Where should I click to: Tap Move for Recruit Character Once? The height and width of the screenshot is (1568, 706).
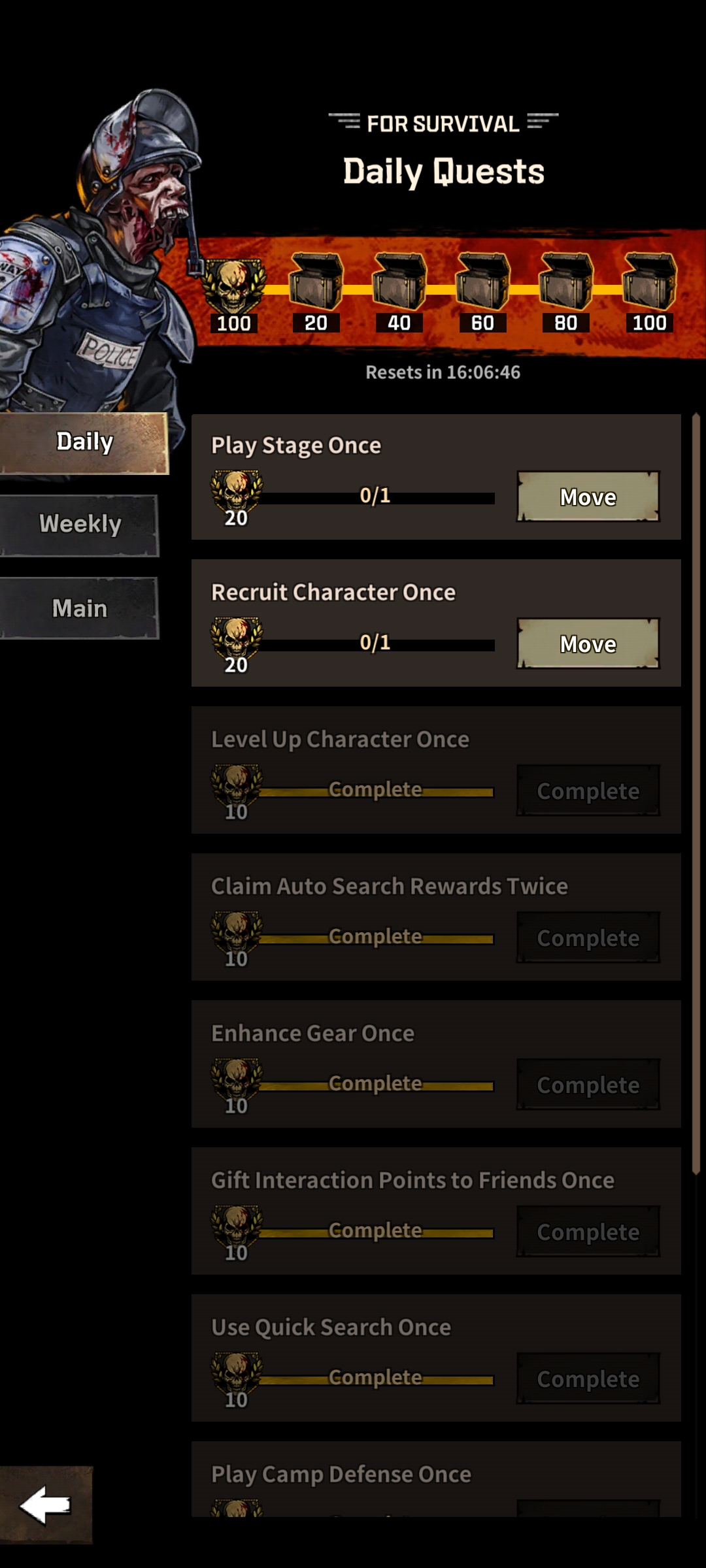pos(588,644)
